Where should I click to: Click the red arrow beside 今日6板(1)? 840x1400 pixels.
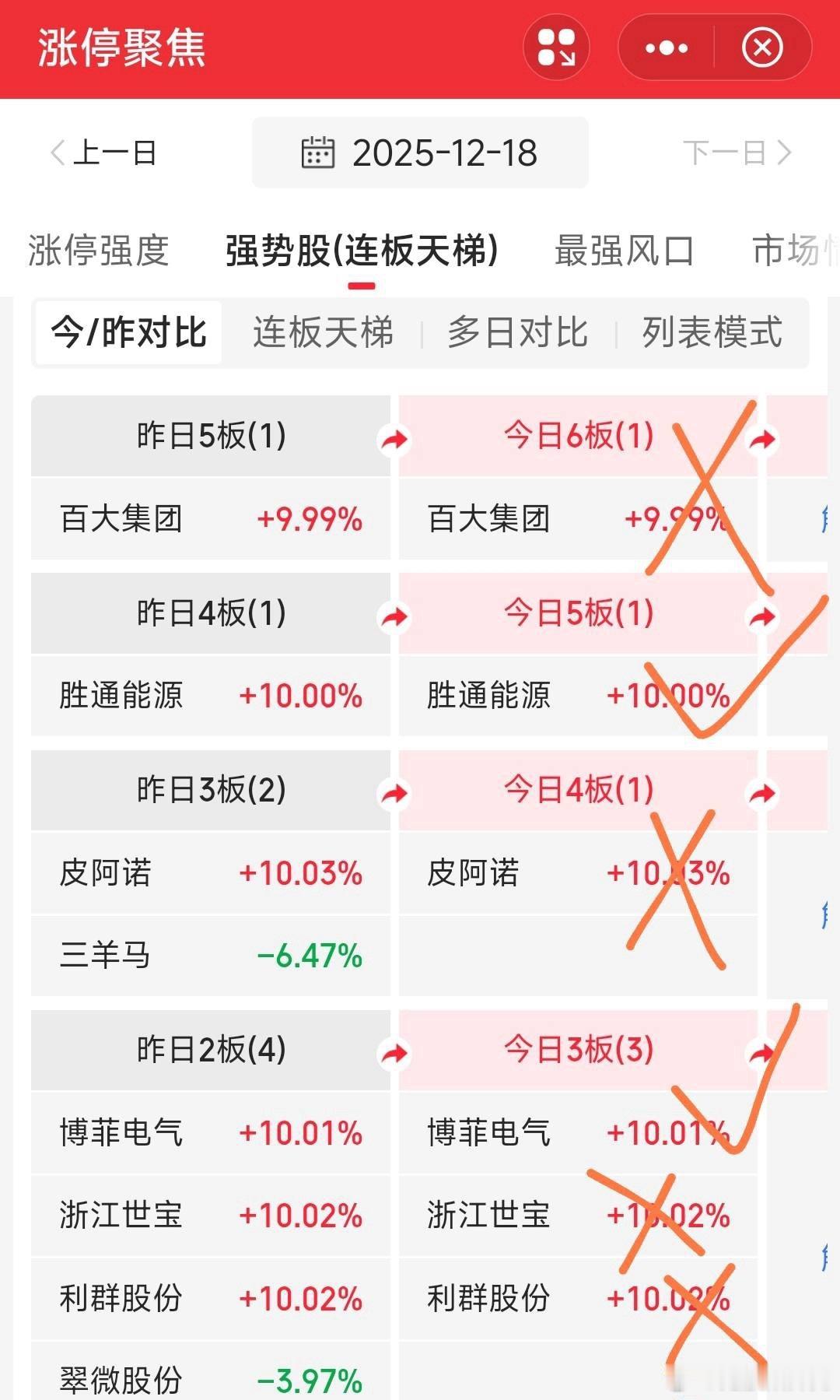coord(761,438)
